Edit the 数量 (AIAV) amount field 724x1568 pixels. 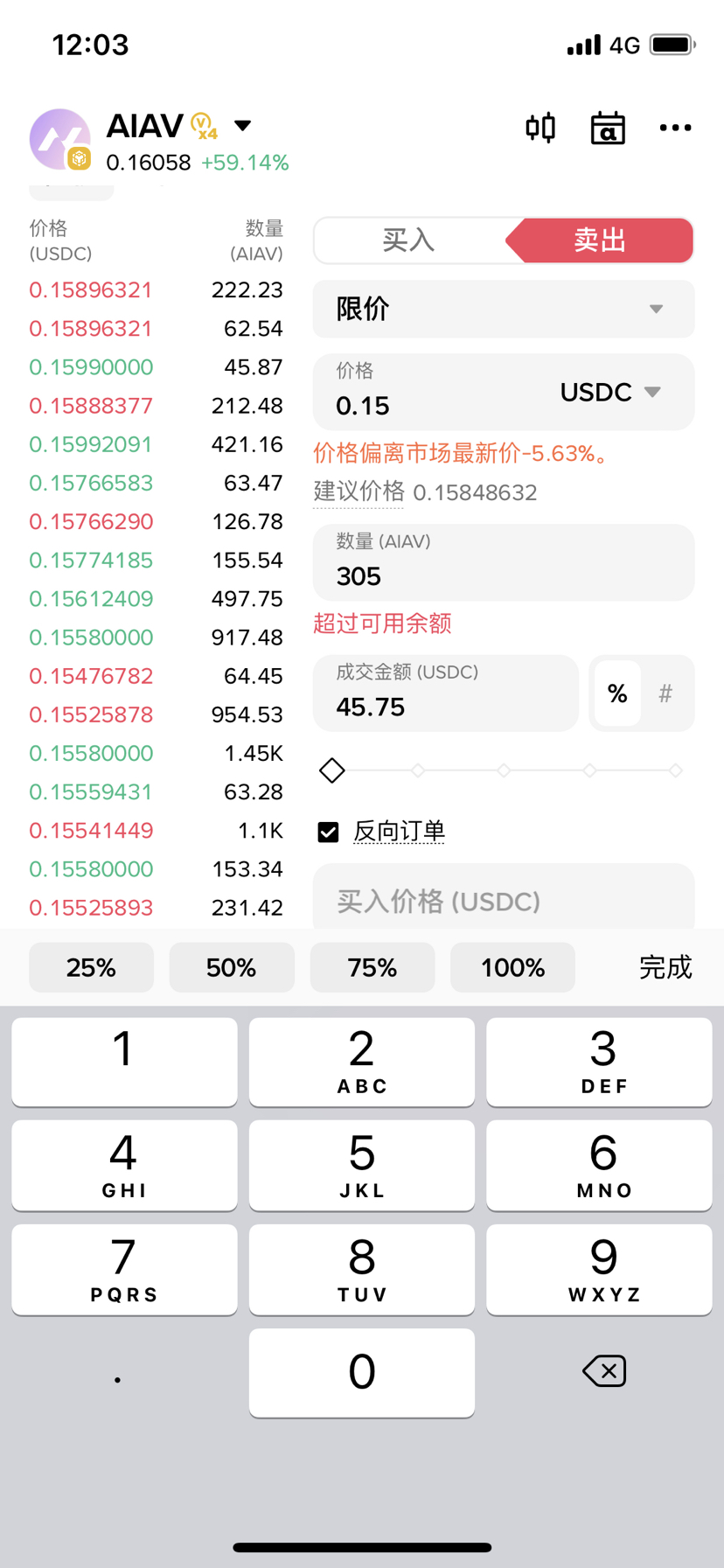503,575
